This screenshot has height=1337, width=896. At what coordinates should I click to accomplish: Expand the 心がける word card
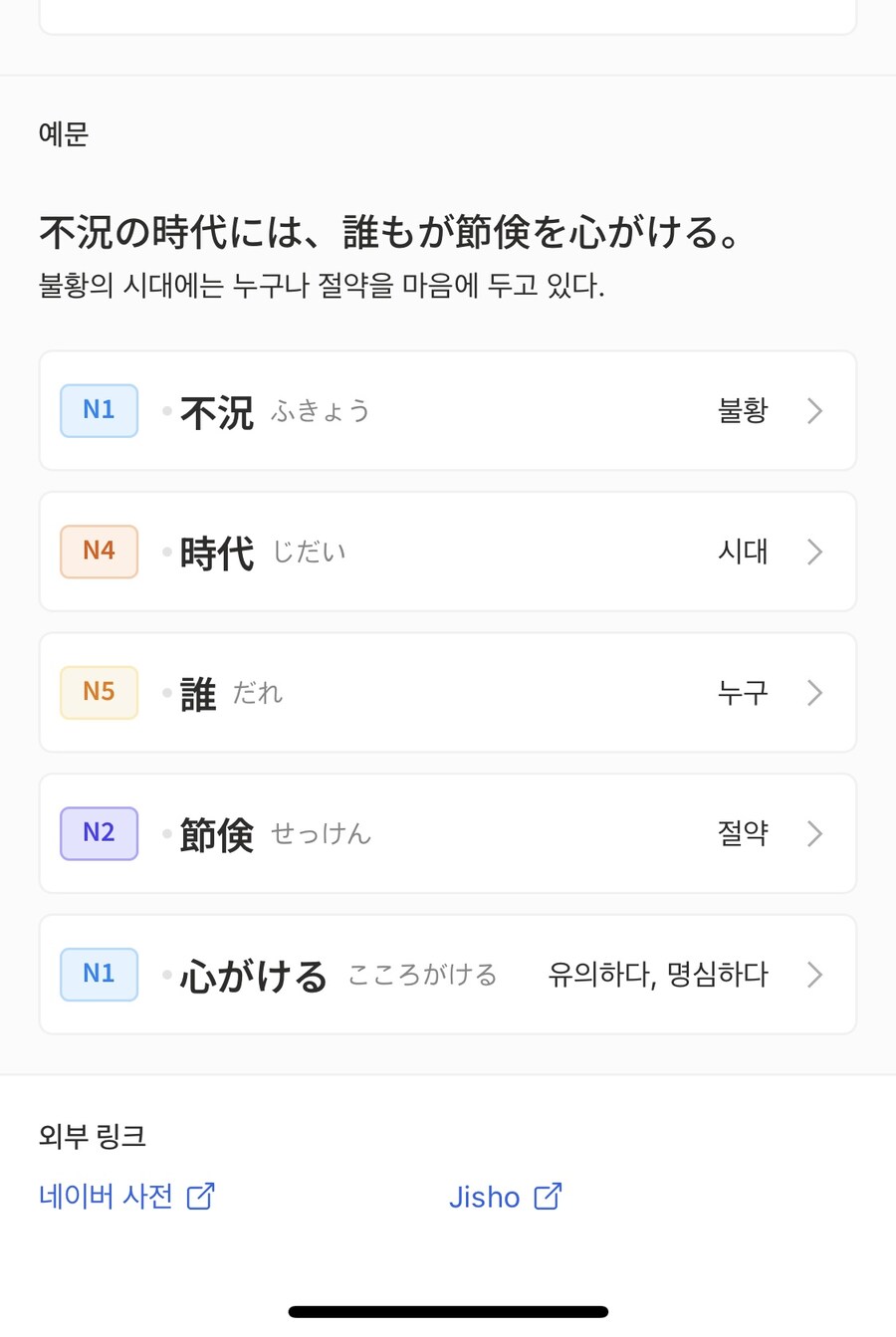pyautogui.click(x=446, y=975)
